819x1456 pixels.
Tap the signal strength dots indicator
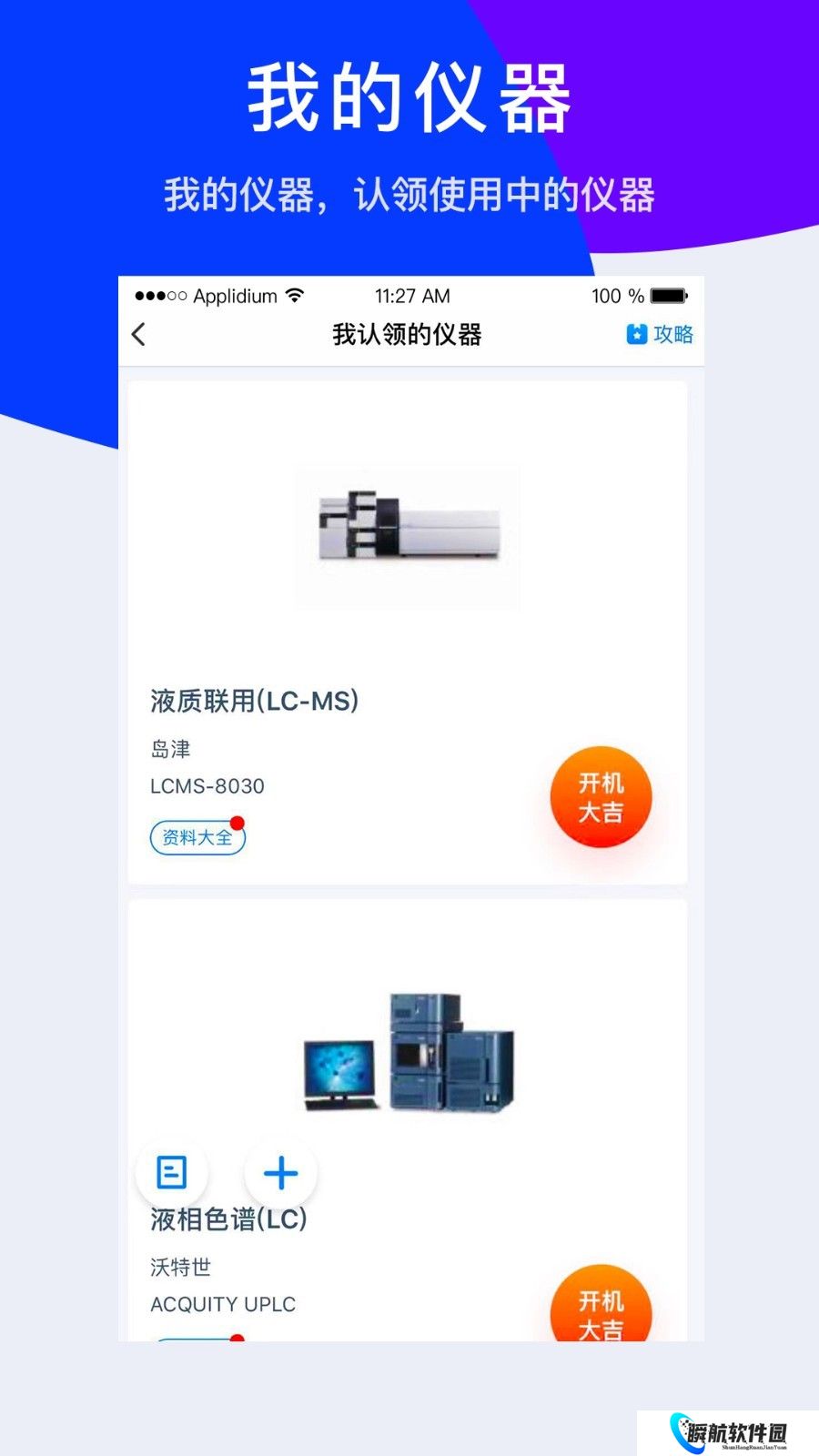click(160, 295)
